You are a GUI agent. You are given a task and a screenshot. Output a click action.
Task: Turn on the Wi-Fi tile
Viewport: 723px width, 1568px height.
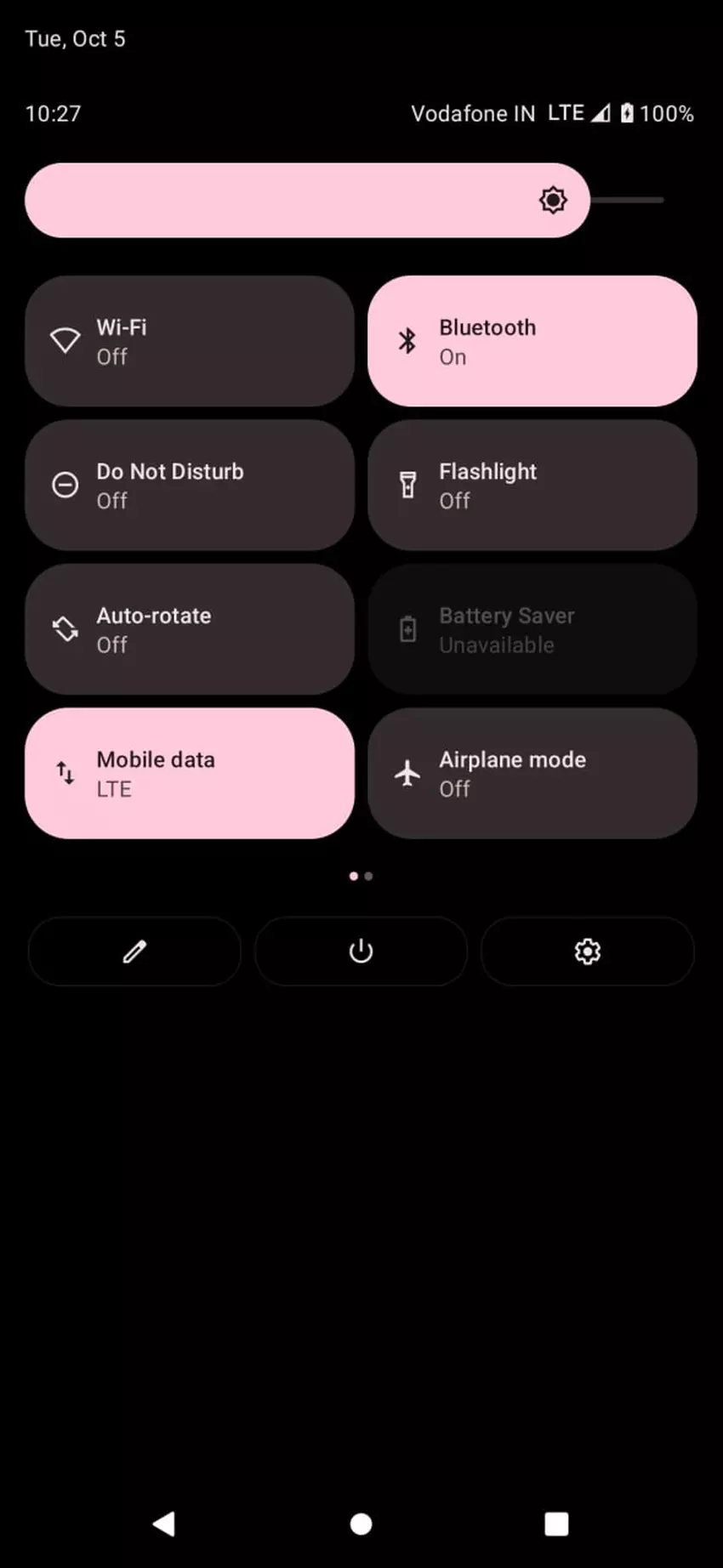(x=189, y=341)
